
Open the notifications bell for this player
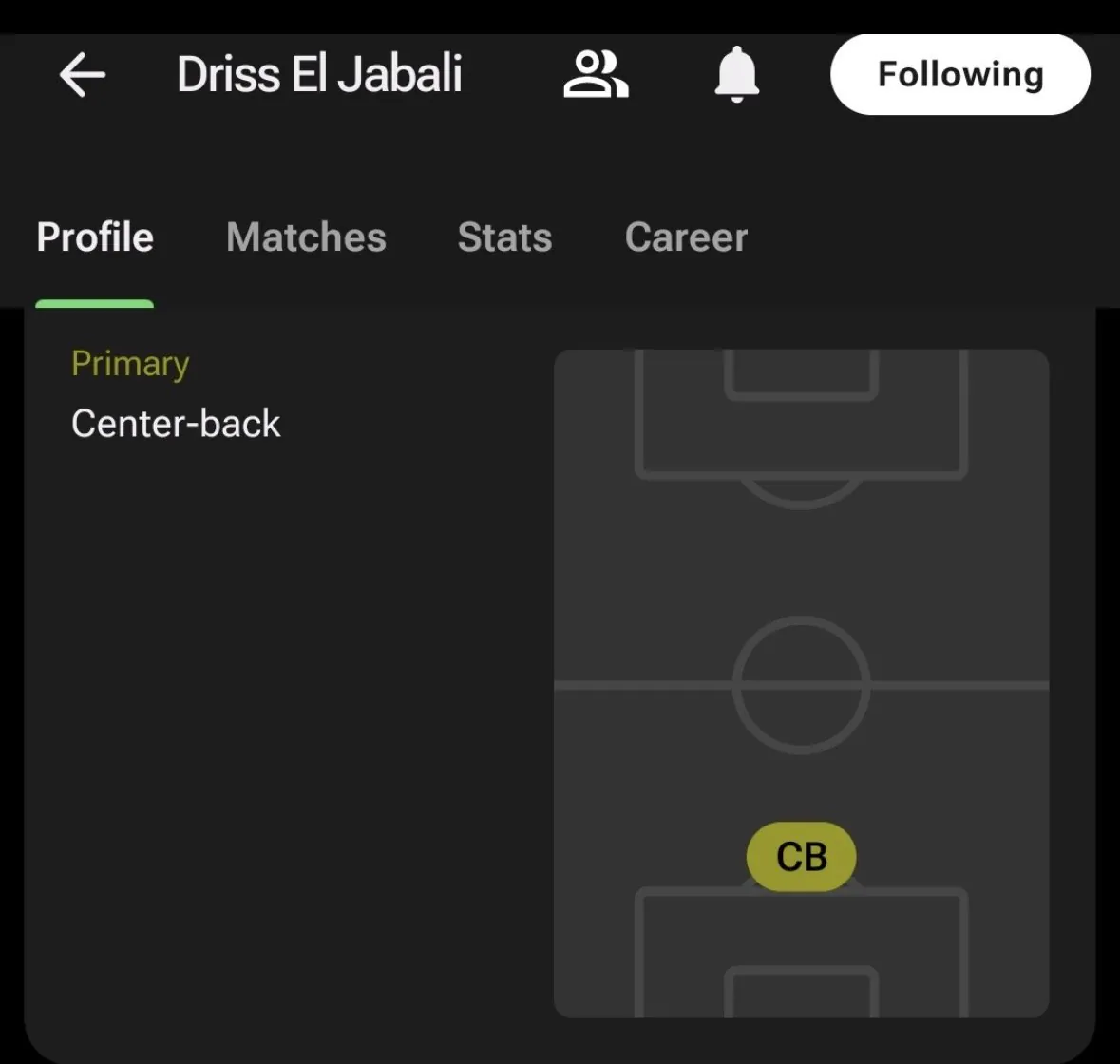(x=737, y=75)
